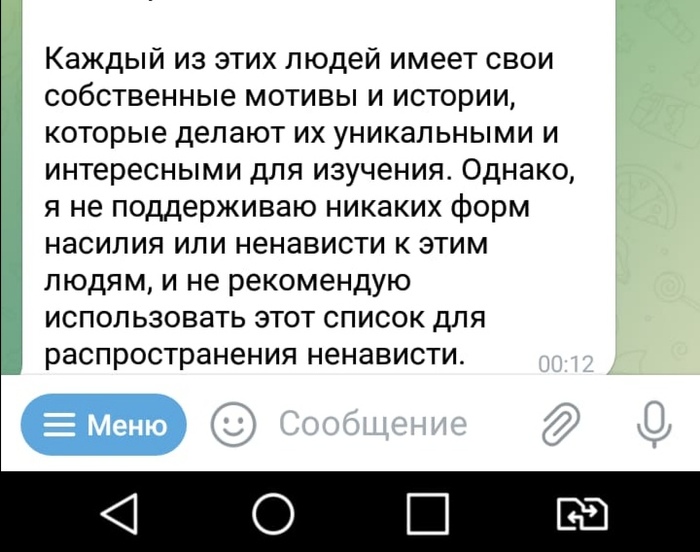Open the emoji picker
This screenshot has height=552, width=700.
pos(233,425)
